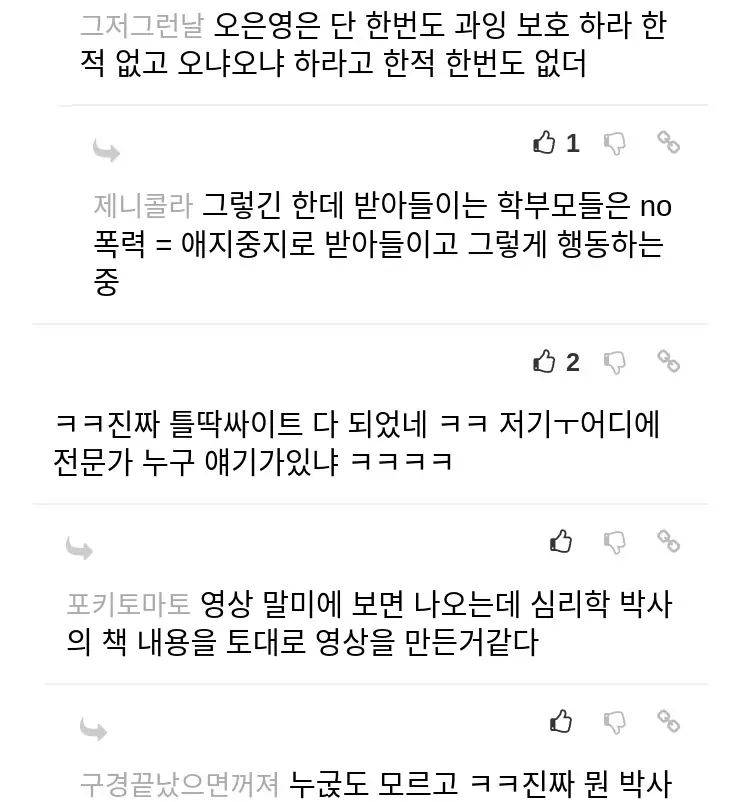Image resolution: width=740 pixels, height=802 pixels.
Task: Dislike 포키토마토's reply
Action: [x=615, y=542]
